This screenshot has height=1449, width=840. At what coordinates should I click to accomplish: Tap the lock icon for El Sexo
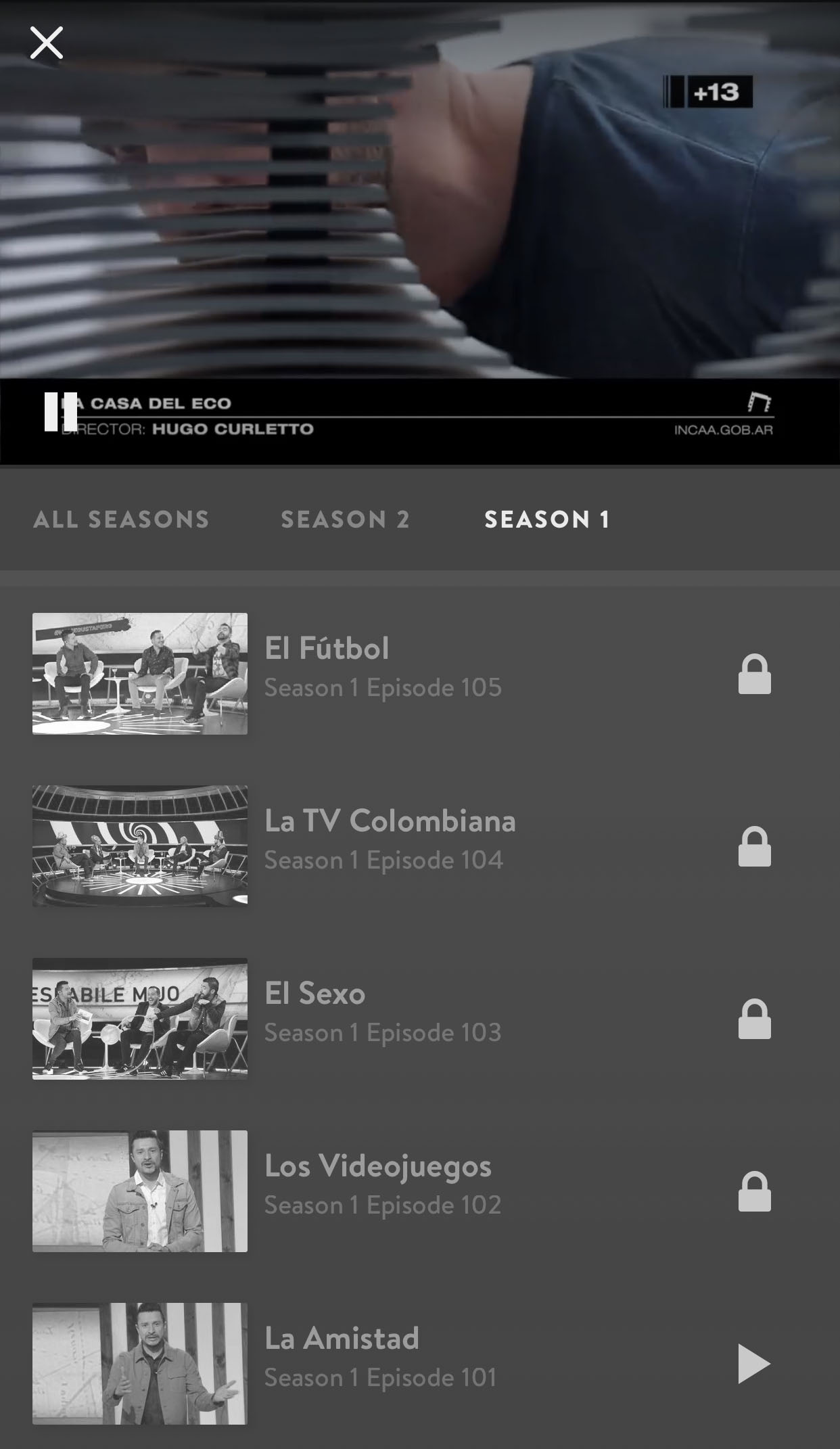click(x=754, y=1019)
